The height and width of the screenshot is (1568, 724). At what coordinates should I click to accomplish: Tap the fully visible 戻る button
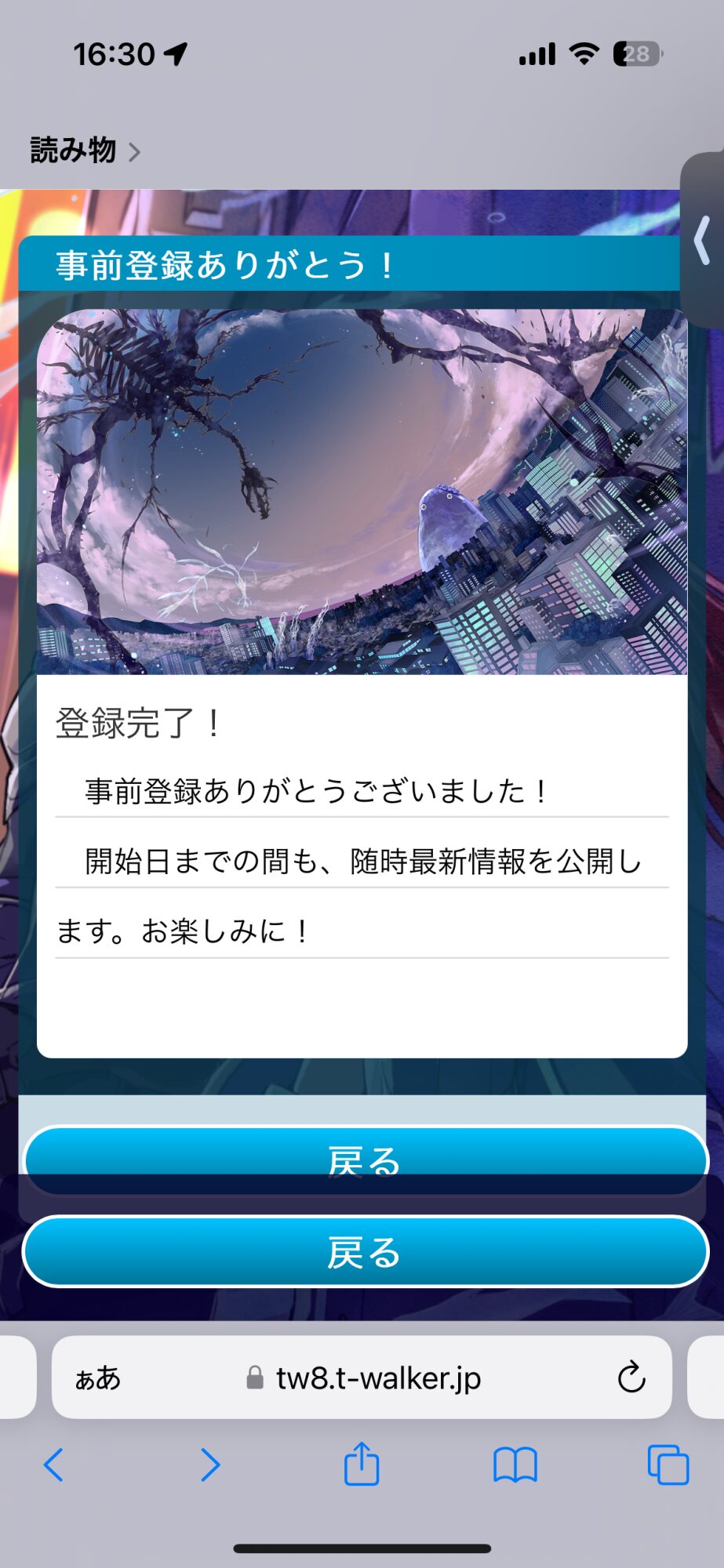point(366,1251)
